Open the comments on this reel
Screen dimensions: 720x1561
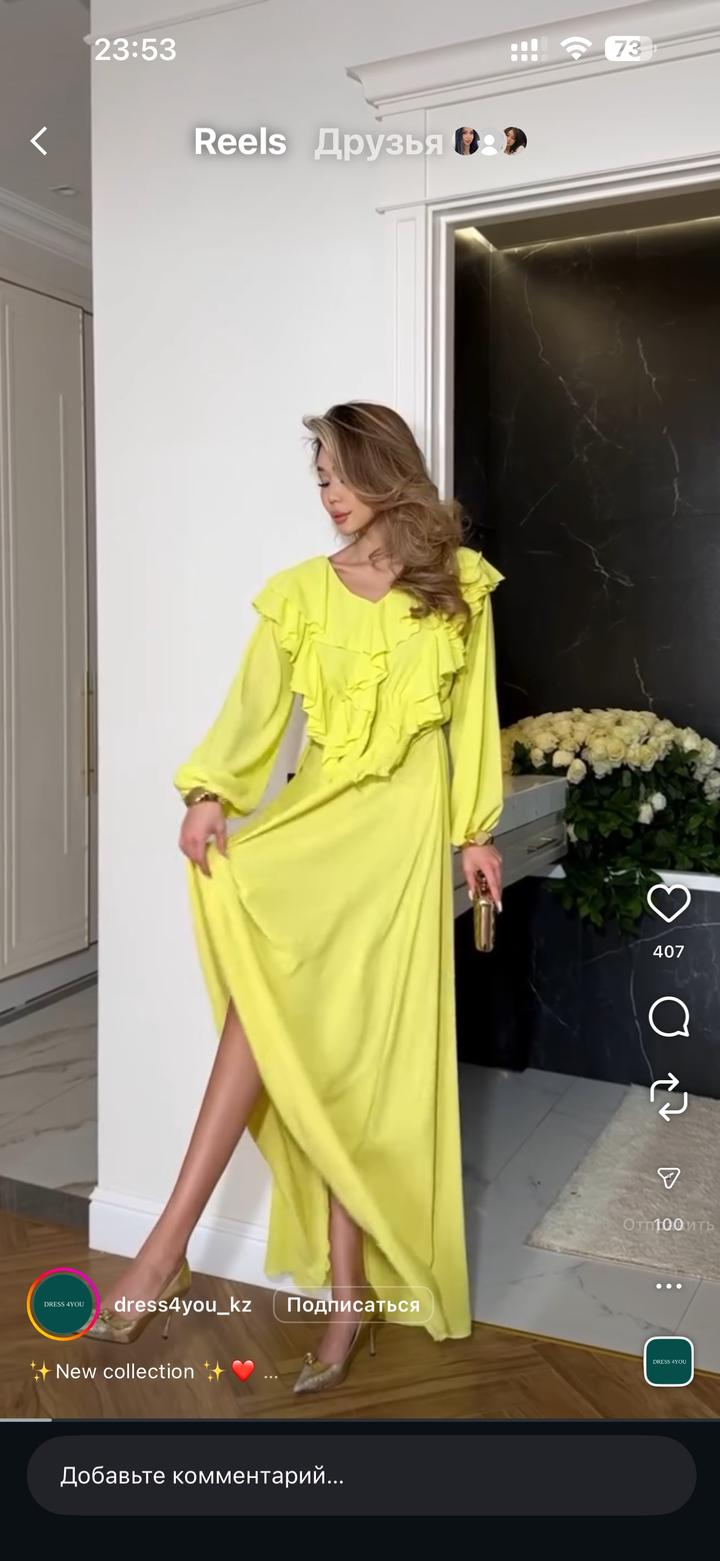click(x=668, y=1018)
